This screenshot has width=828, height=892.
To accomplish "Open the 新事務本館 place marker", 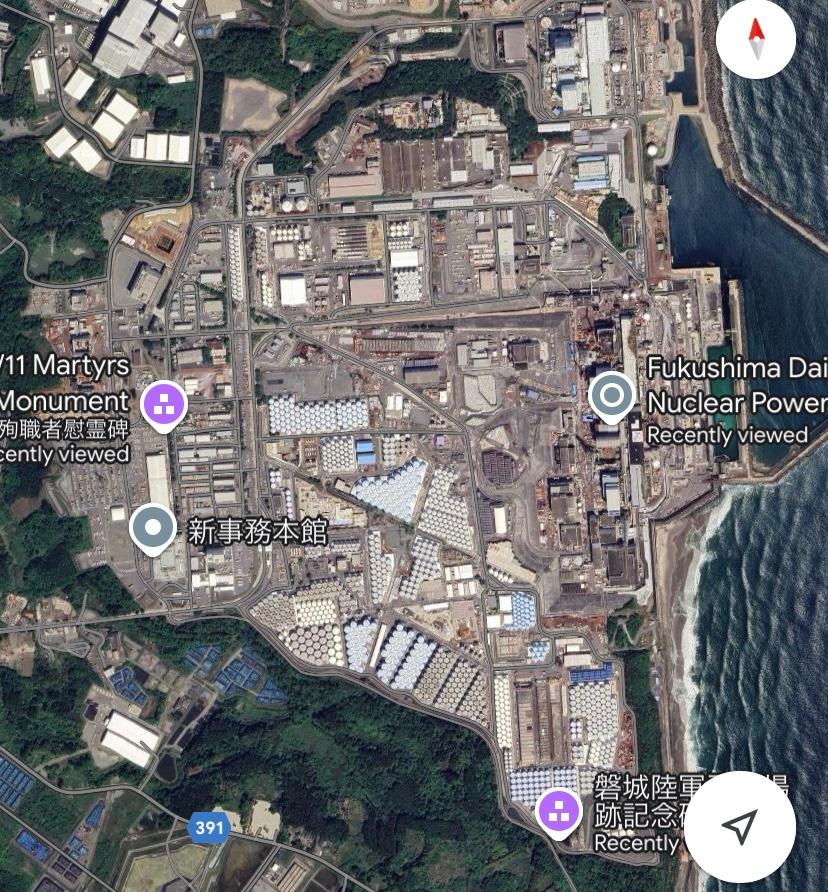I will (153, 527).
